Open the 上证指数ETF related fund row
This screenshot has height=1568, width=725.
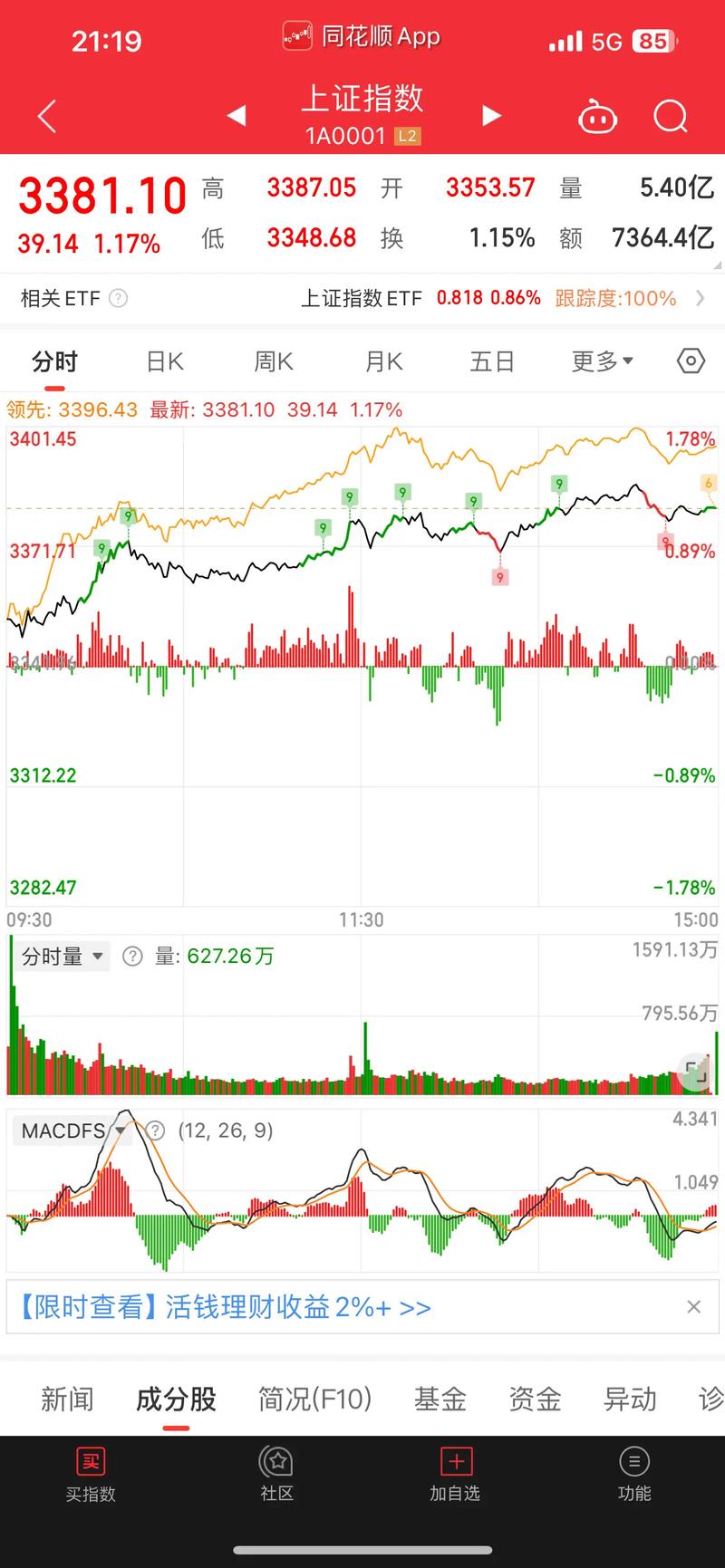(x=503, y=298)
